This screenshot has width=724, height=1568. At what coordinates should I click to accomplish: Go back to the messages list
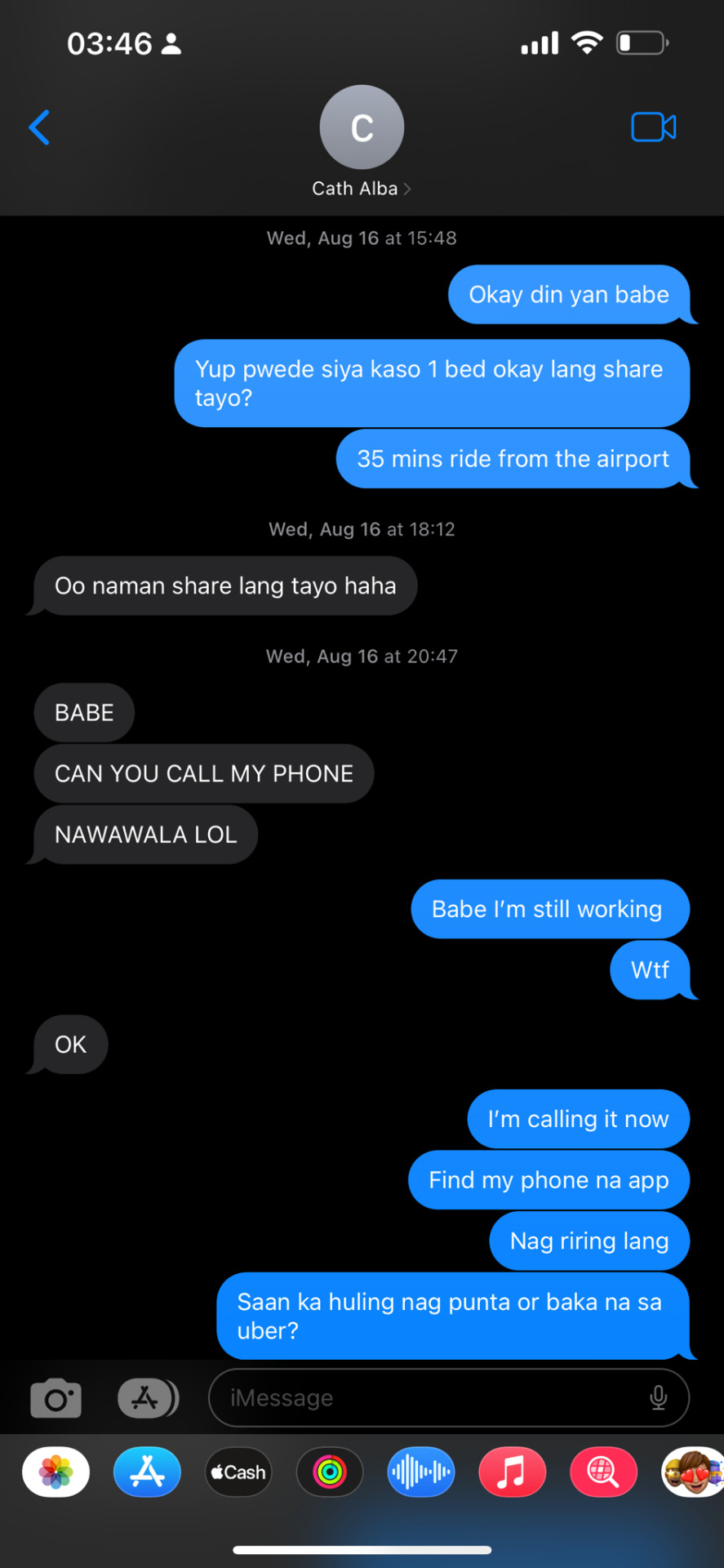(39, 127)
